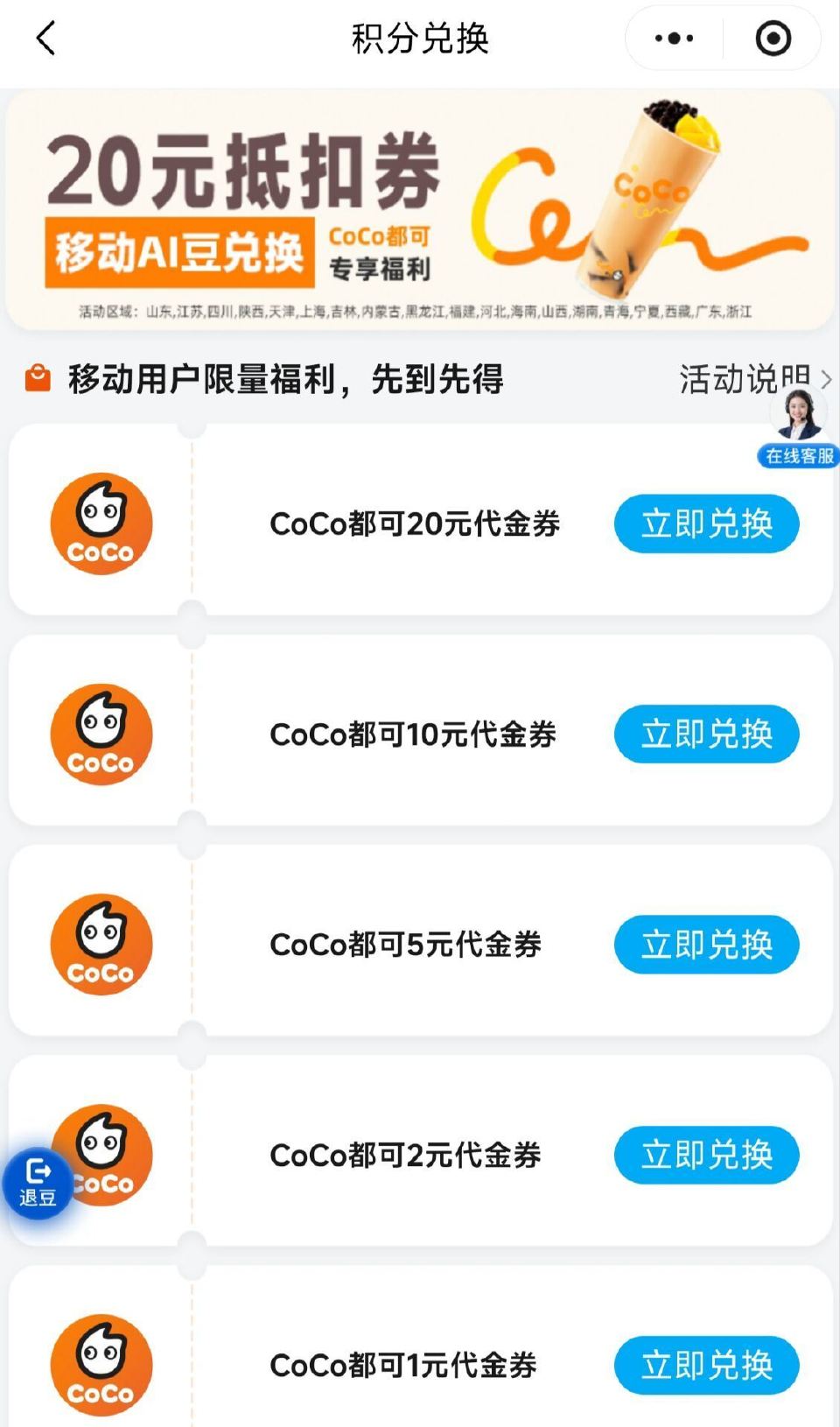Click the CoCo logo beside the 5元代金券 row
The image size is (840, 1427).
point(101,945)
